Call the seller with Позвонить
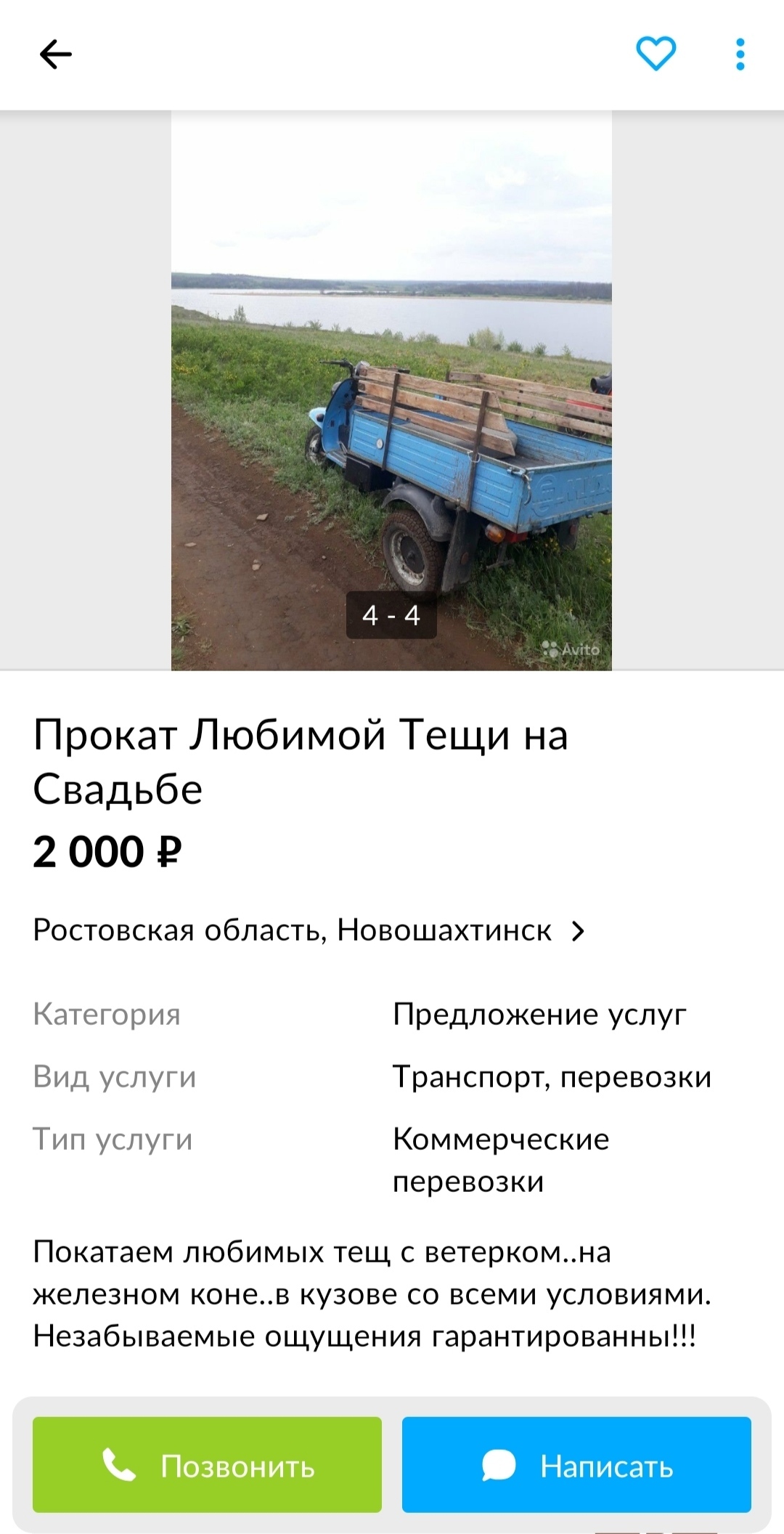This screenshot has width=784, height=1534. tap(207, 1465)
